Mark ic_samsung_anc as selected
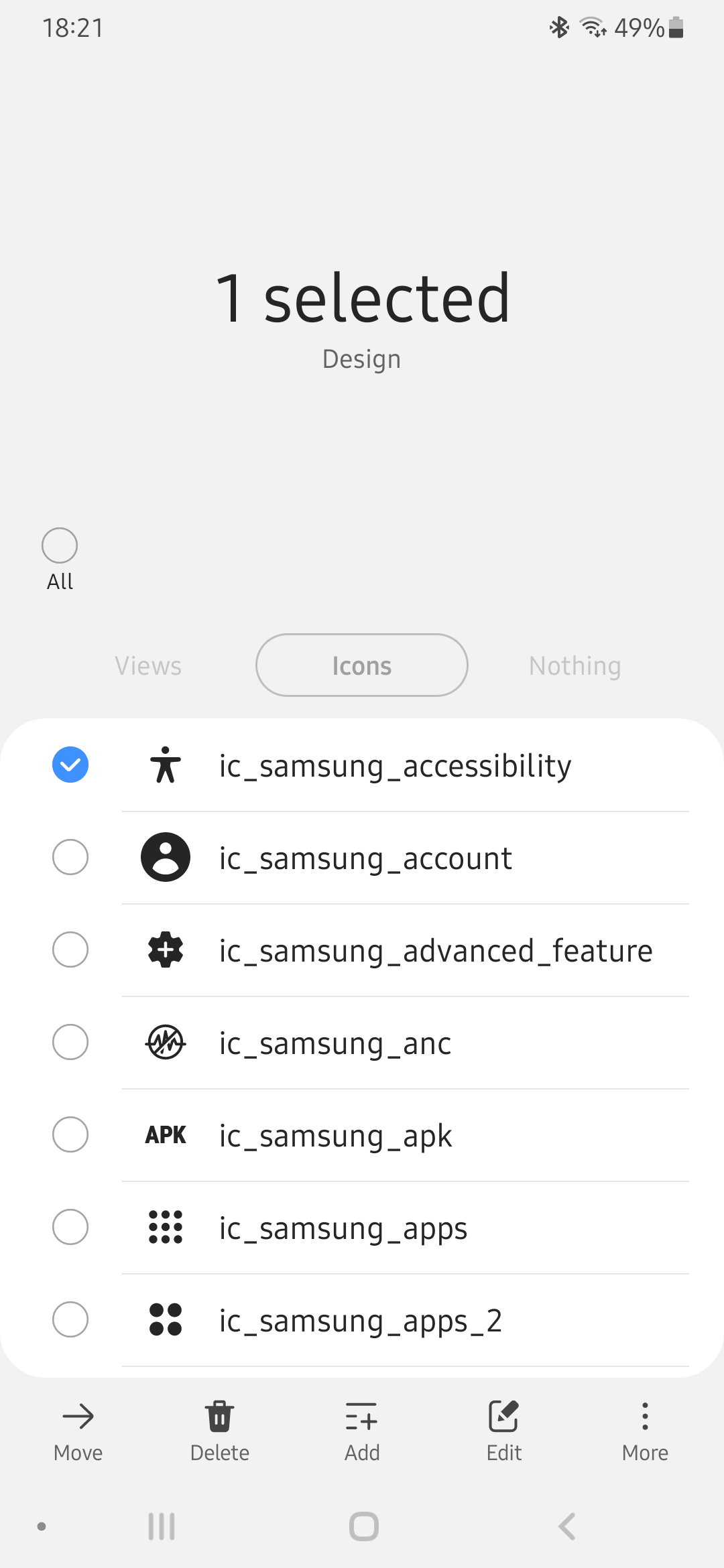This screenshot has width=724, height=1568. click(x=70, y=1042)
